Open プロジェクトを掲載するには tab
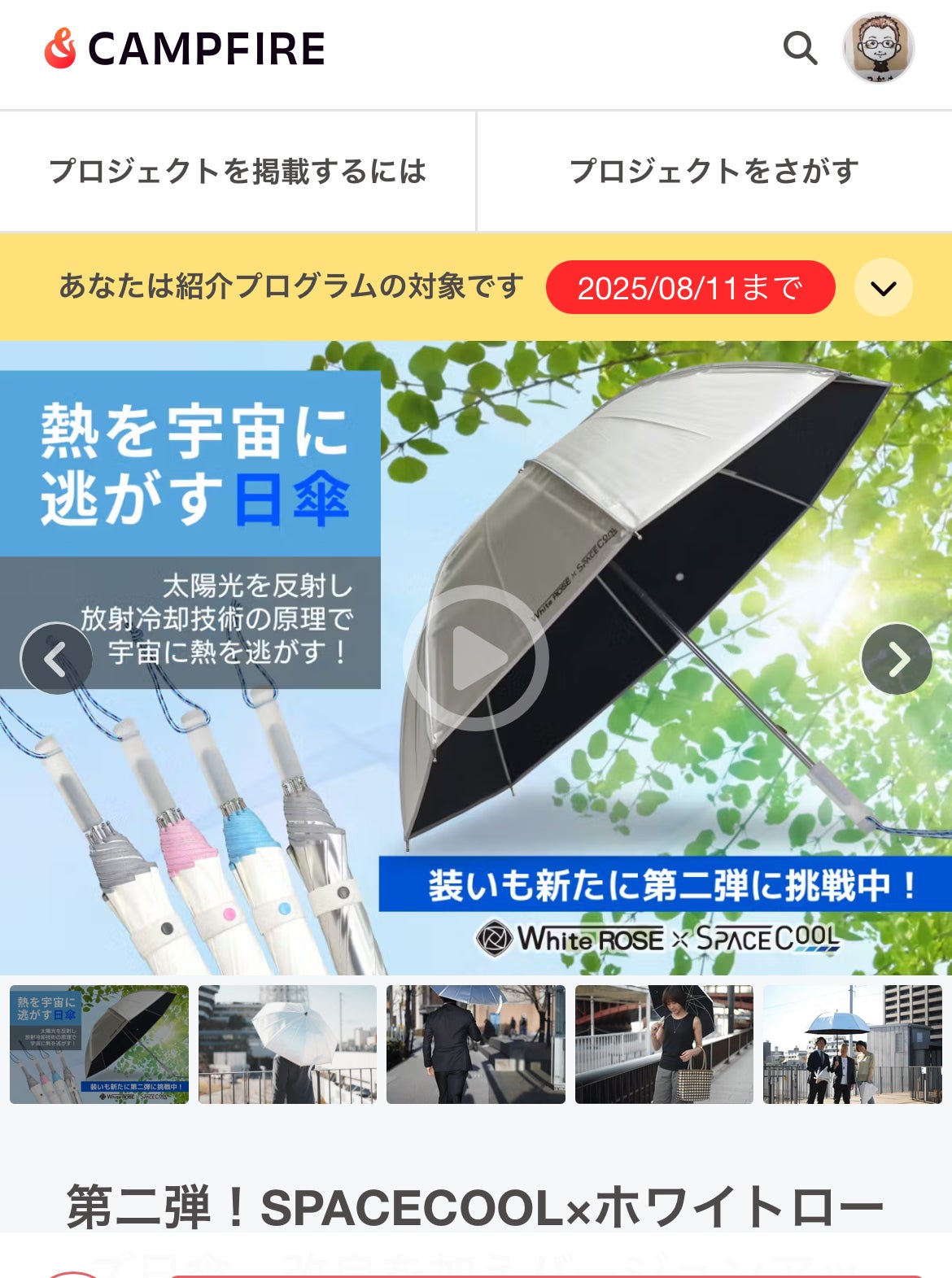The image size is (952, 1278). coord(238,172)
